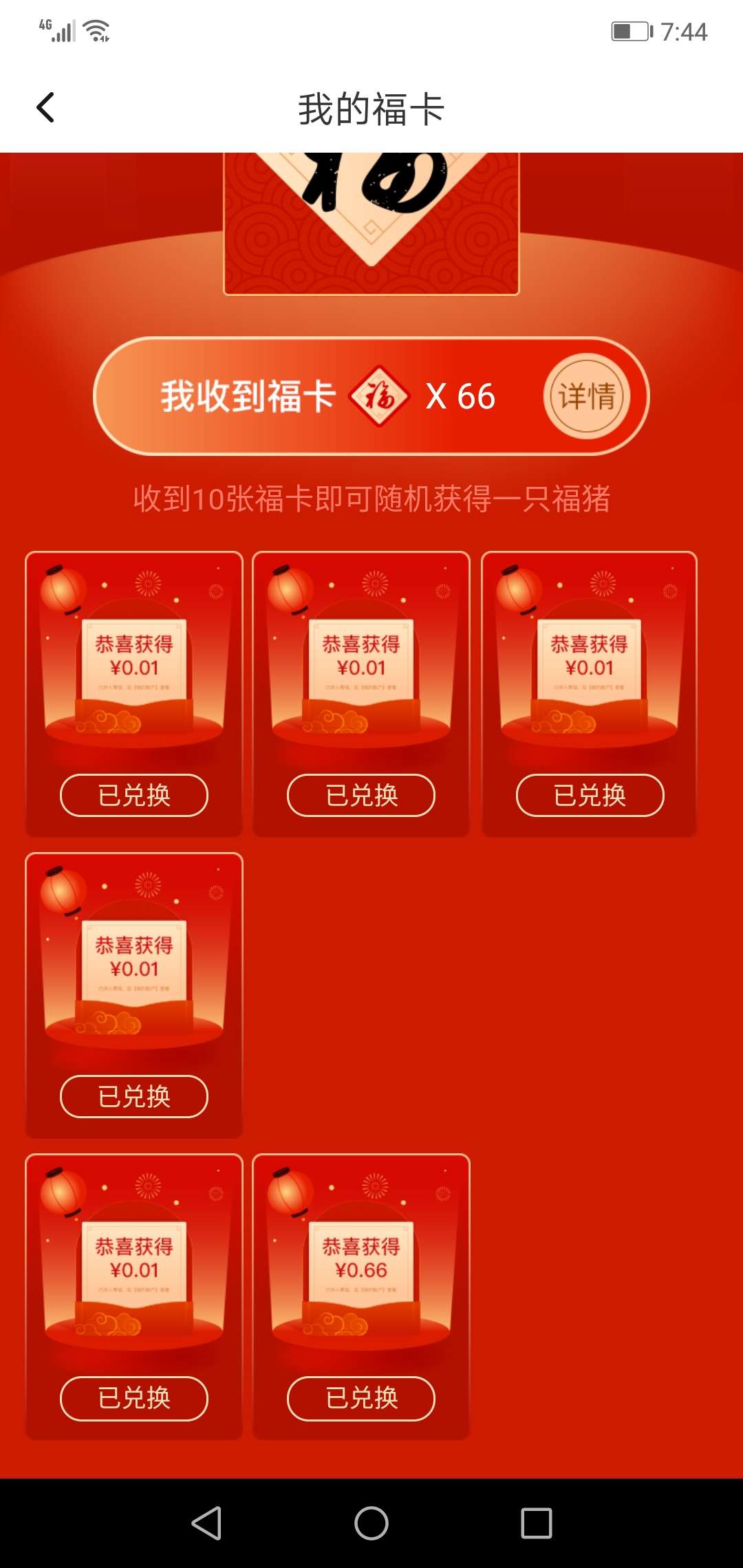This screenshot has width=743, height=1568.
Task: Tap the back arrow at top left
Action: [x=45, y=107]
